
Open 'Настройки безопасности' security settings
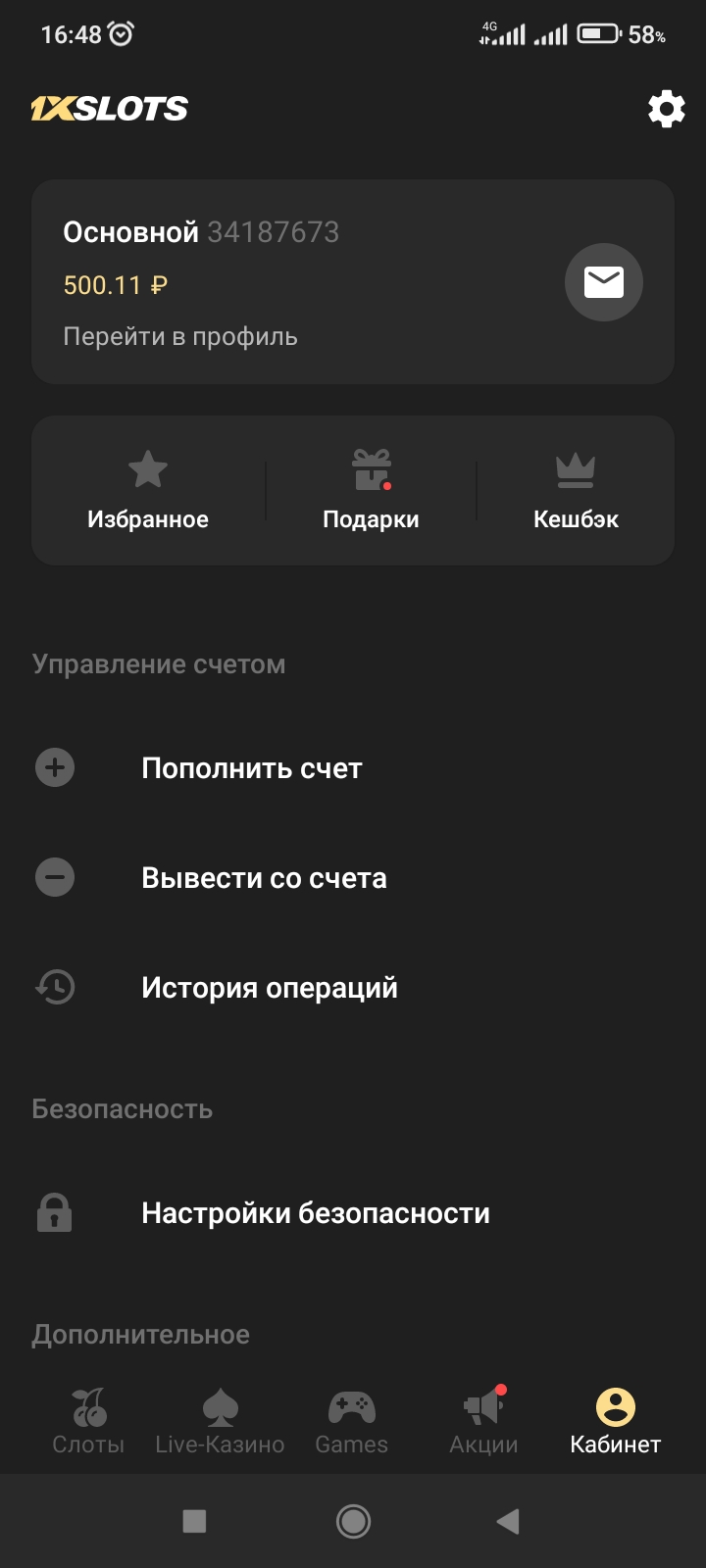[316, 1213]
